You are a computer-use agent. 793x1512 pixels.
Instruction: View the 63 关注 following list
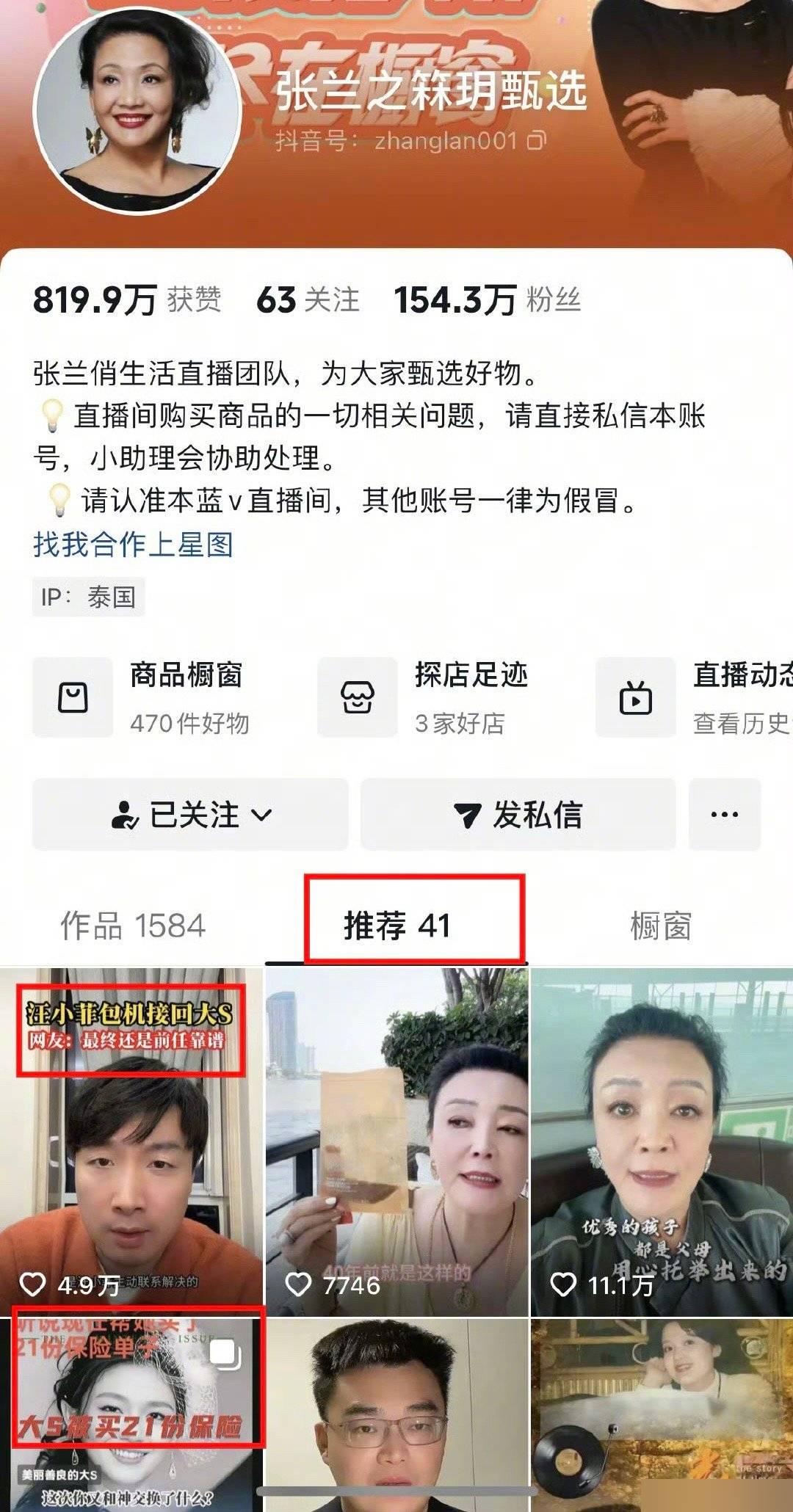[308, 299]
